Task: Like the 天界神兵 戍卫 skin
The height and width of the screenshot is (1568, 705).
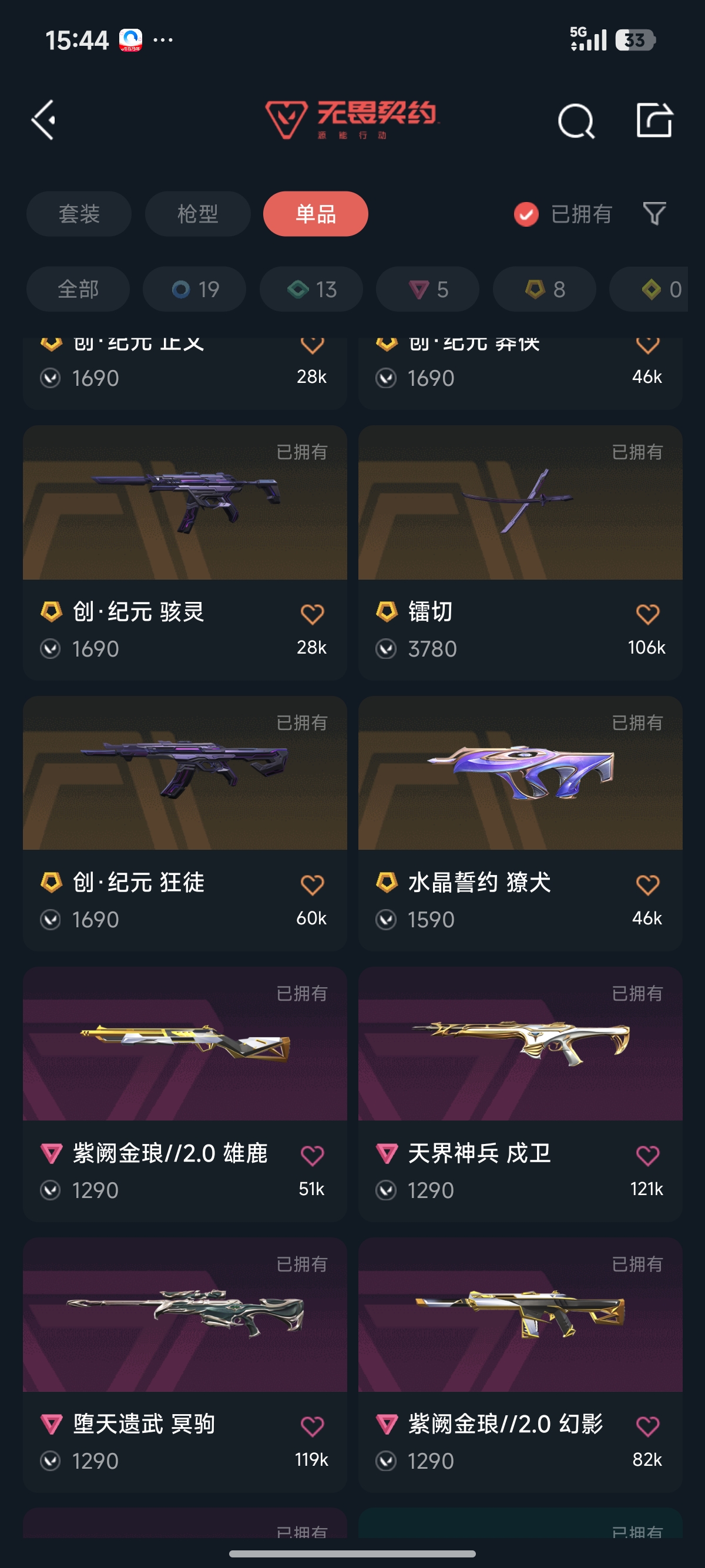Action: coord(648,1156)
